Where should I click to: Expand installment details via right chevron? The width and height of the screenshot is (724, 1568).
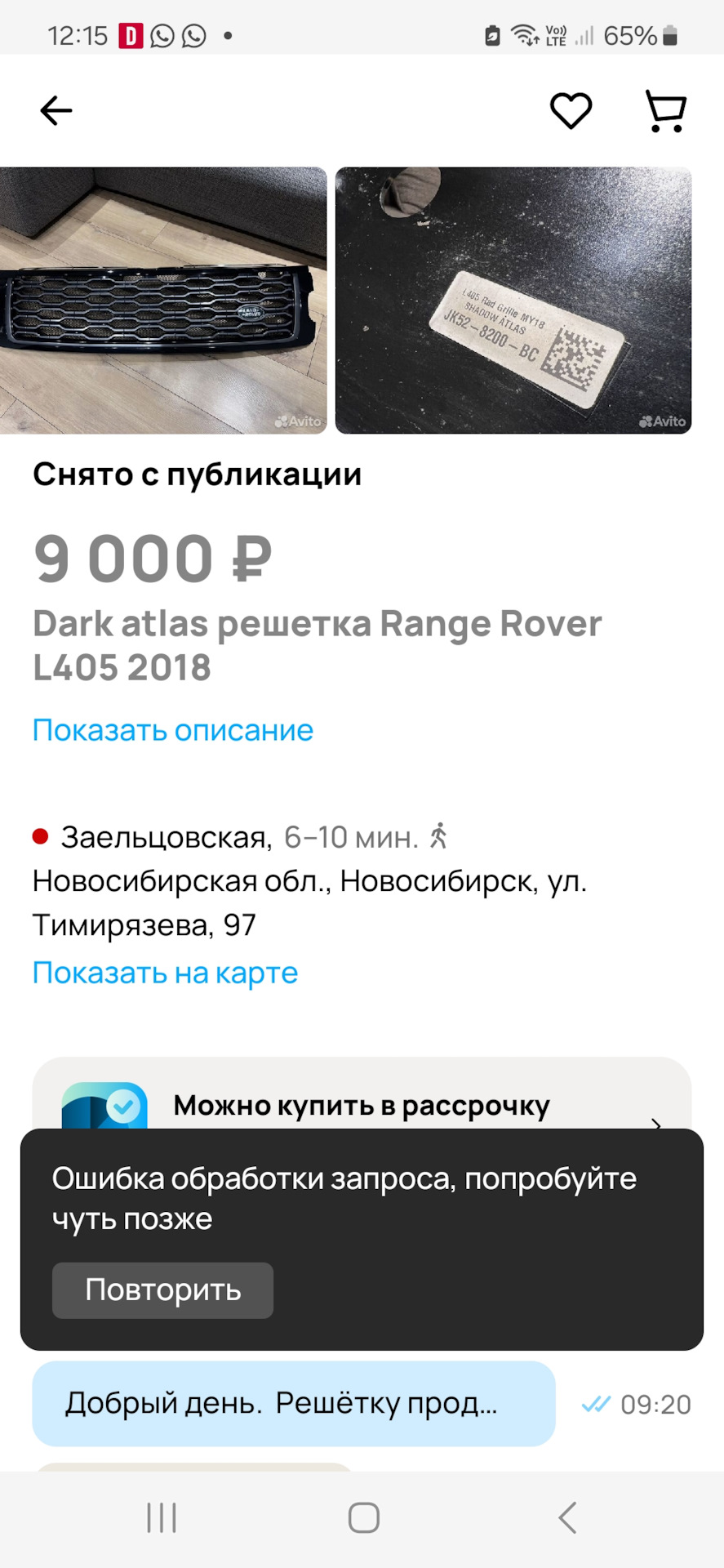coord(658,1125)
